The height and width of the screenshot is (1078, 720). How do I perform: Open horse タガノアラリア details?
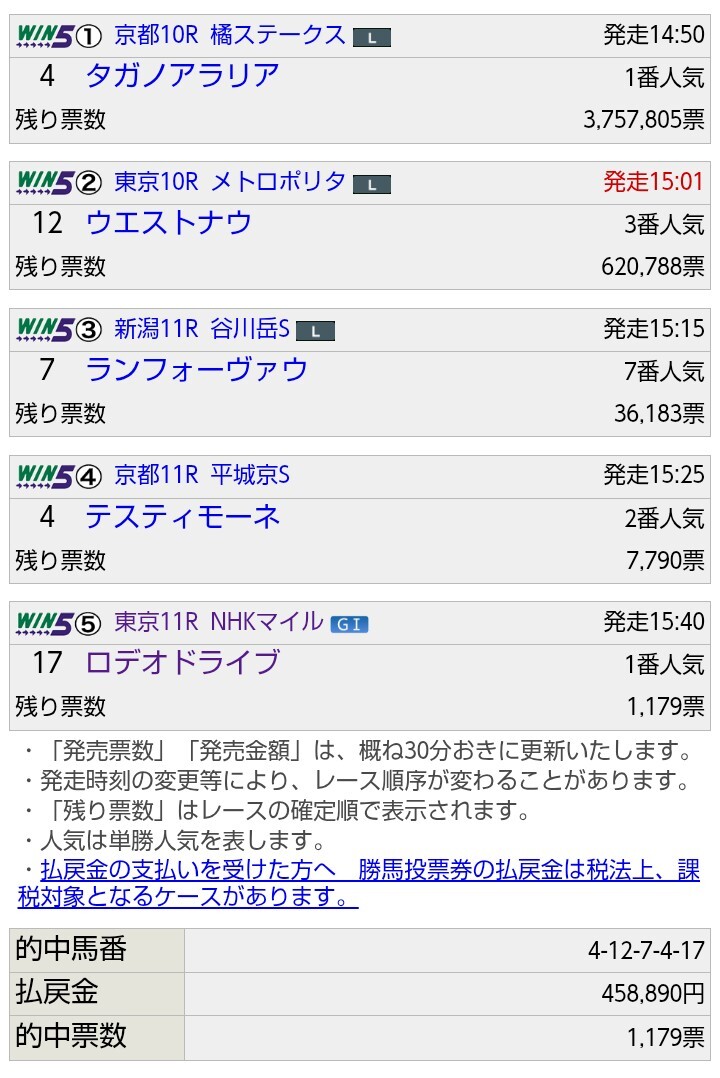pyautogui.click(x=182, y=76)
